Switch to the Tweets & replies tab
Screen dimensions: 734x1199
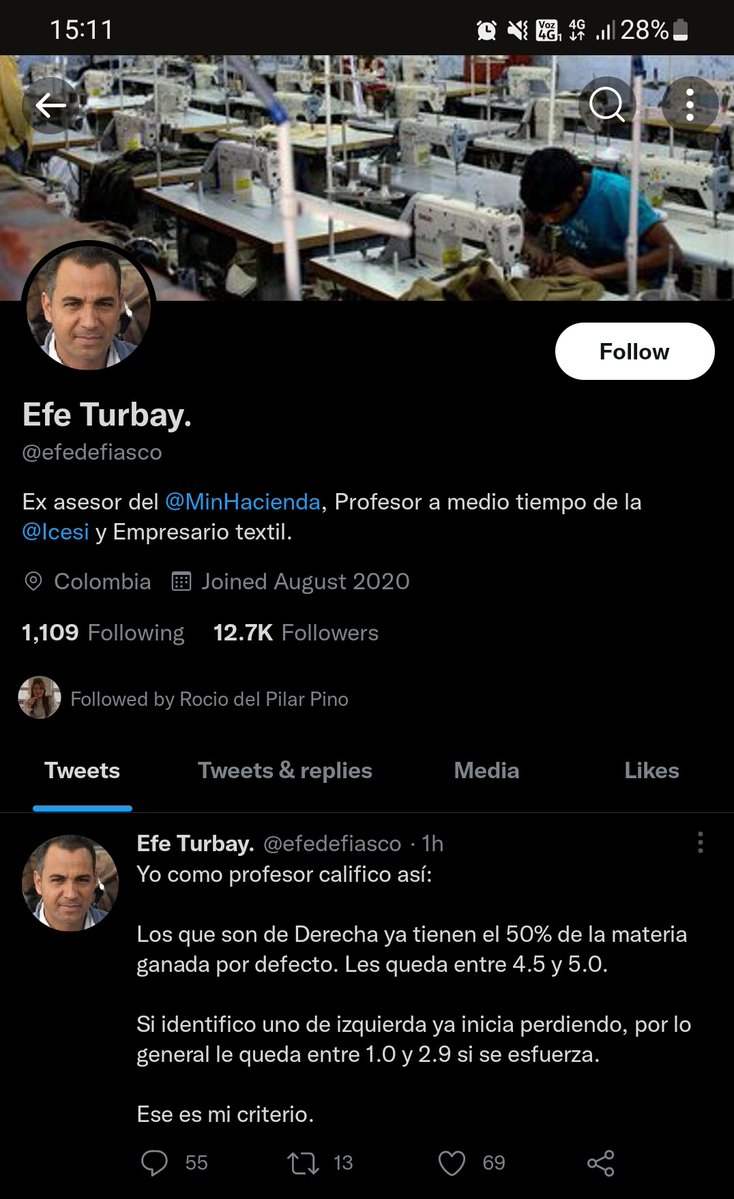285,771
